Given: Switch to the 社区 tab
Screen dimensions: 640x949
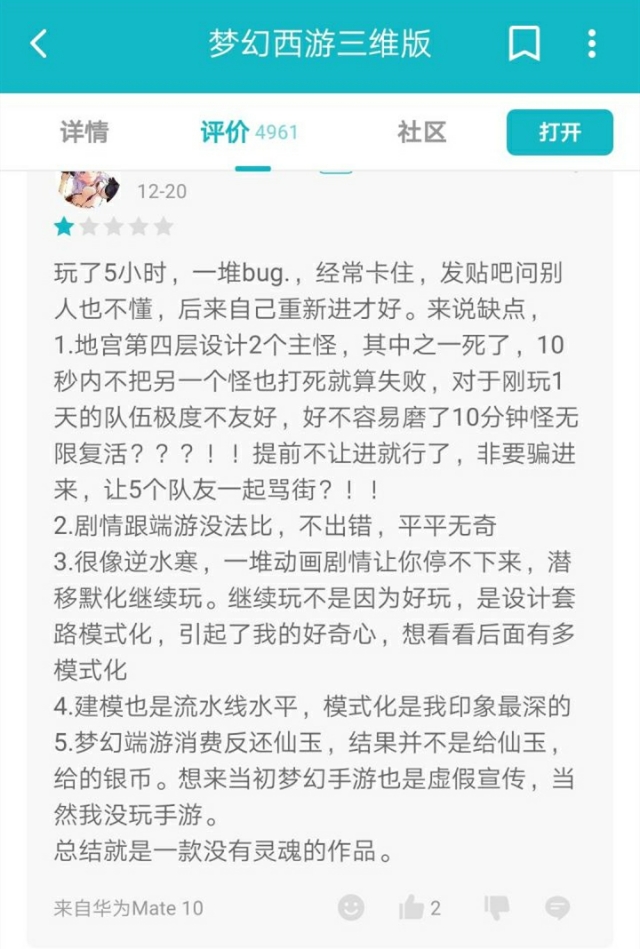Looking at the screenshot, I should [x=422, y=132].
